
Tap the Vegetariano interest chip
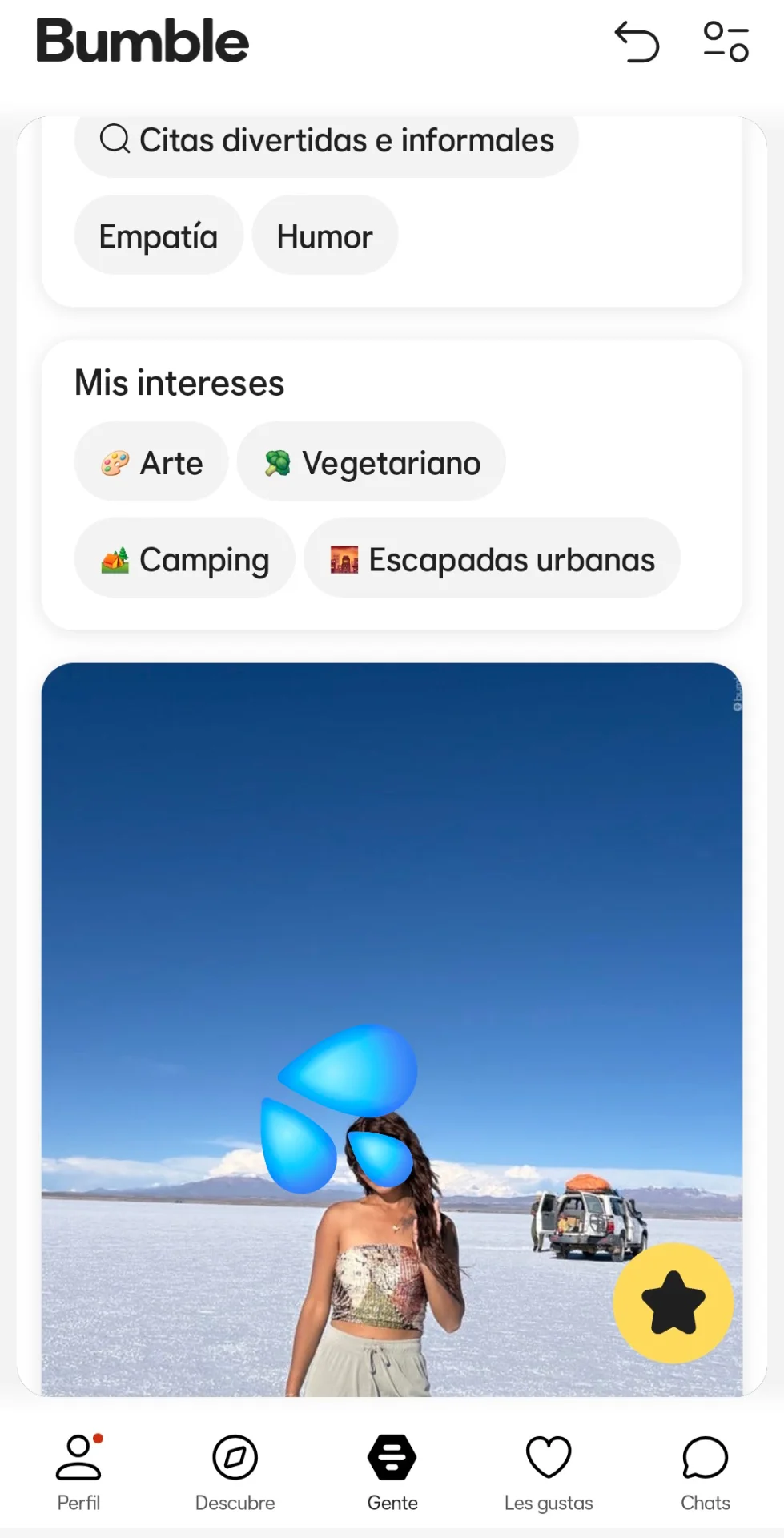coord(371,461)
